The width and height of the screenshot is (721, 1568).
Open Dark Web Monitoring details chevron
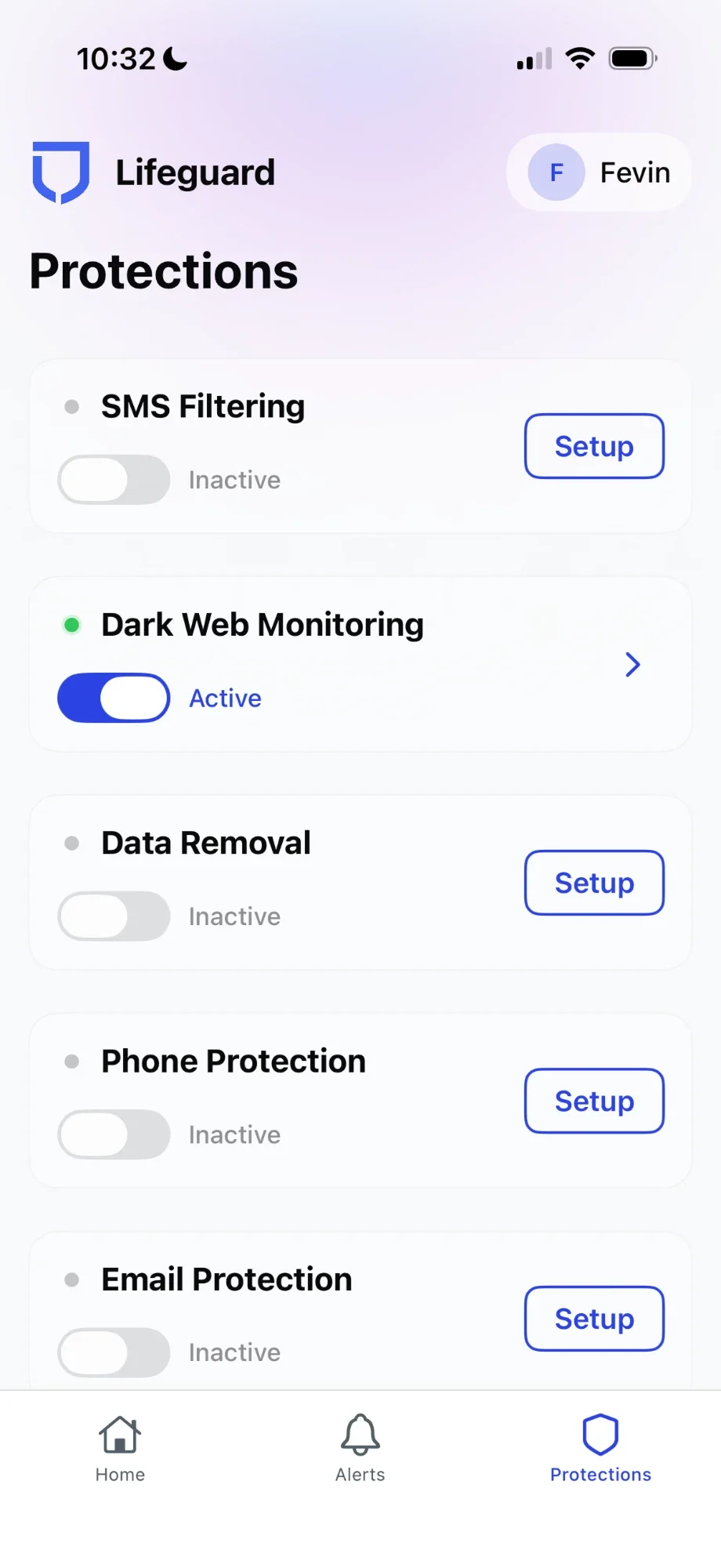pos(633,665)
